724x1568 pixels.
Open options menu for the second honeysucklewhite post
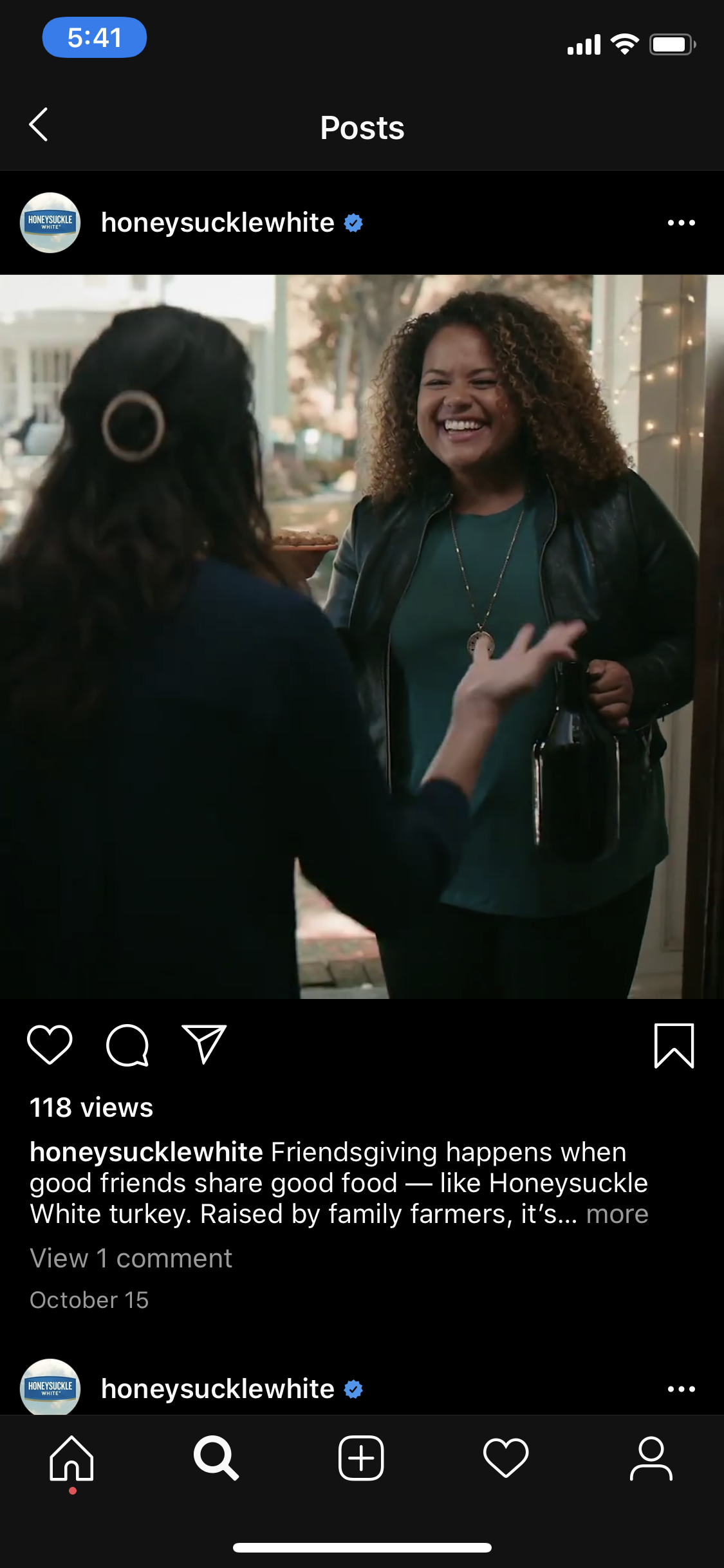tap(681, 1389)
